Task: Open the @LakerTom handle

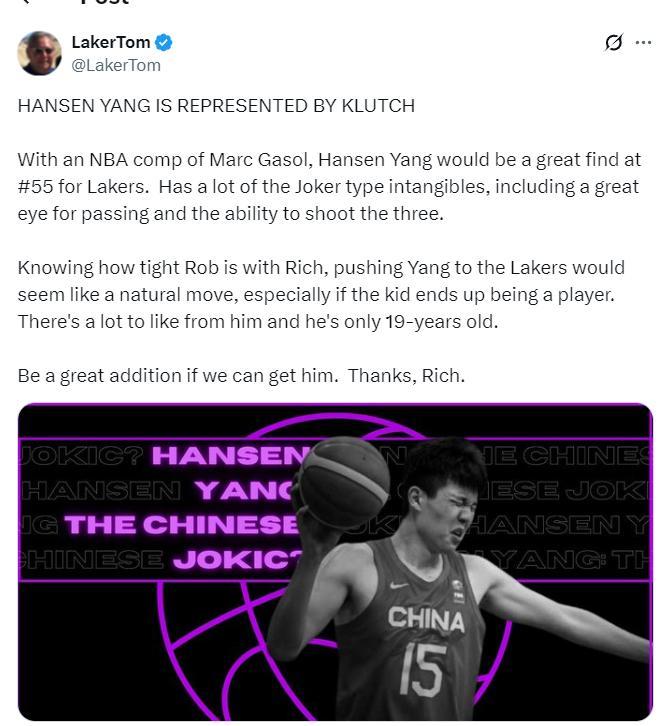Action: click(x=115, y=65)
